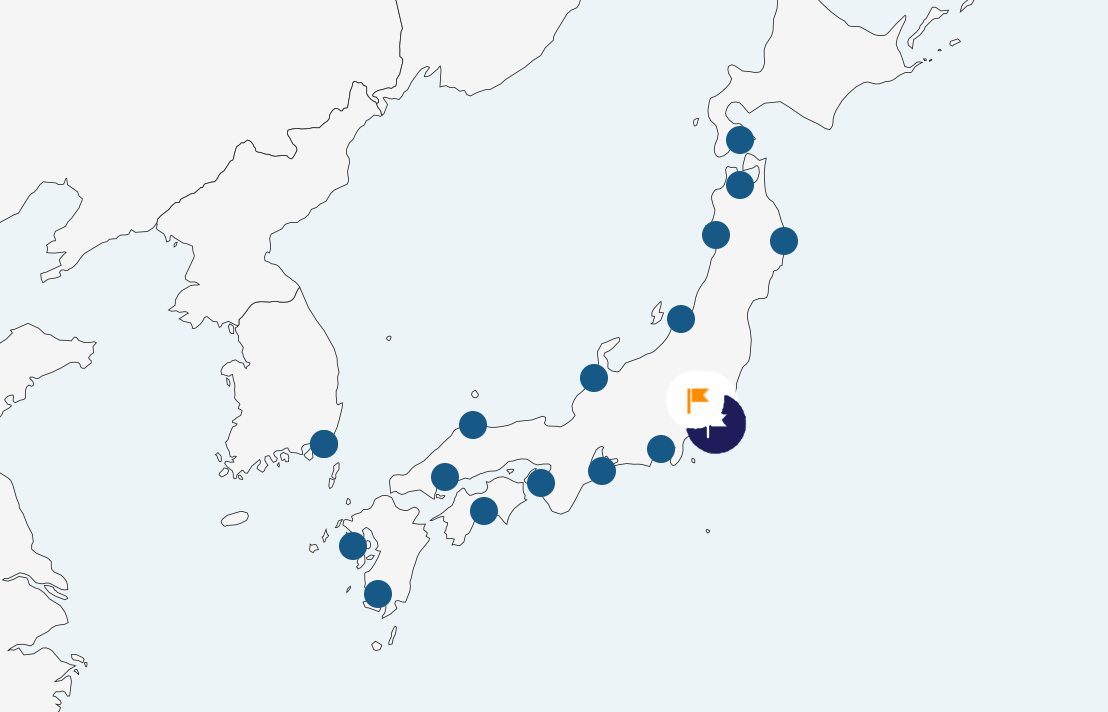
Task: Select the Matsue marker in Shimane
Action: 473,425
